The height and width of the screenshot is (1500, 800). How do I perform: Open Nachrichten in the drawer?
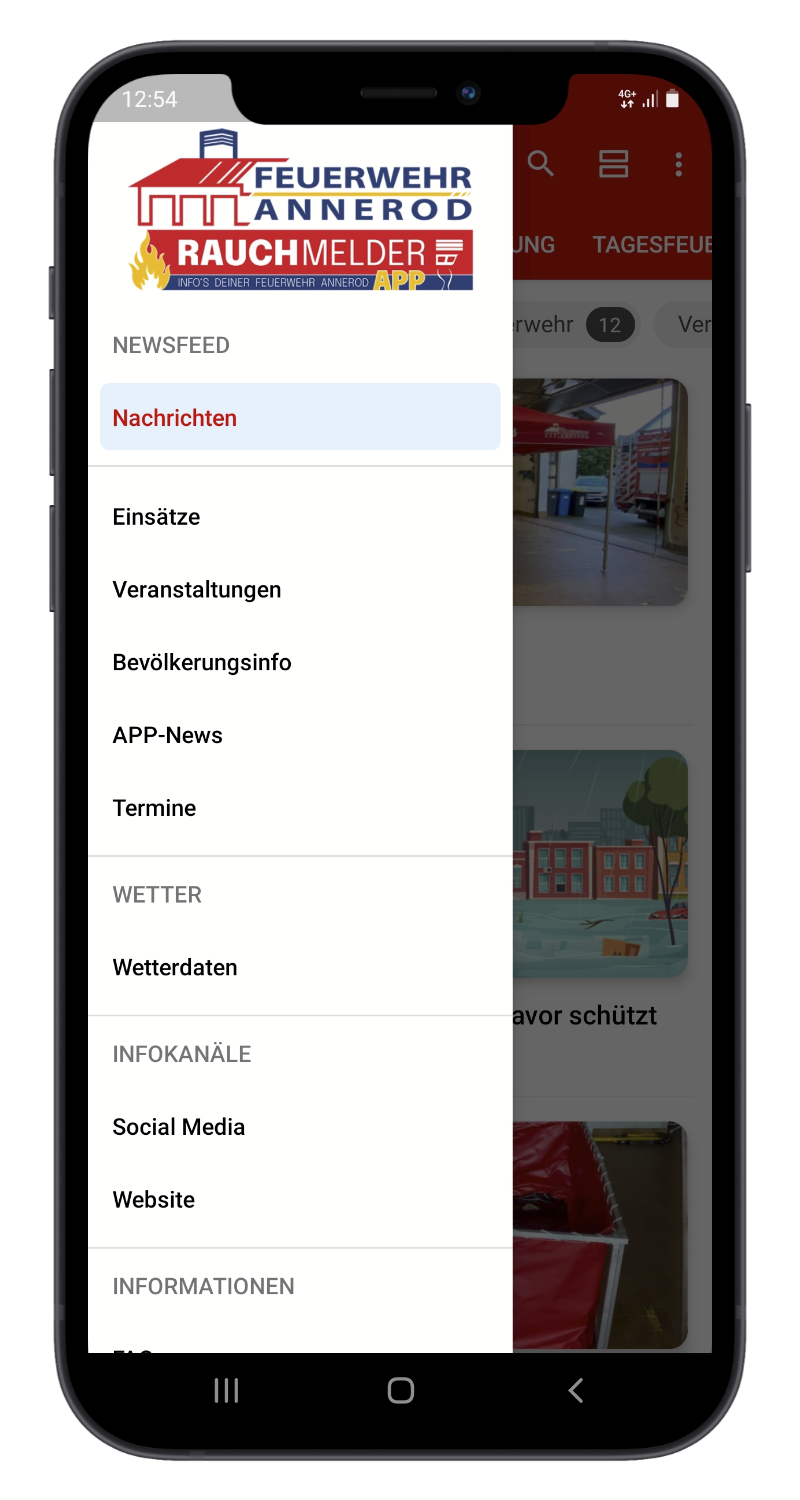point(300,417)
